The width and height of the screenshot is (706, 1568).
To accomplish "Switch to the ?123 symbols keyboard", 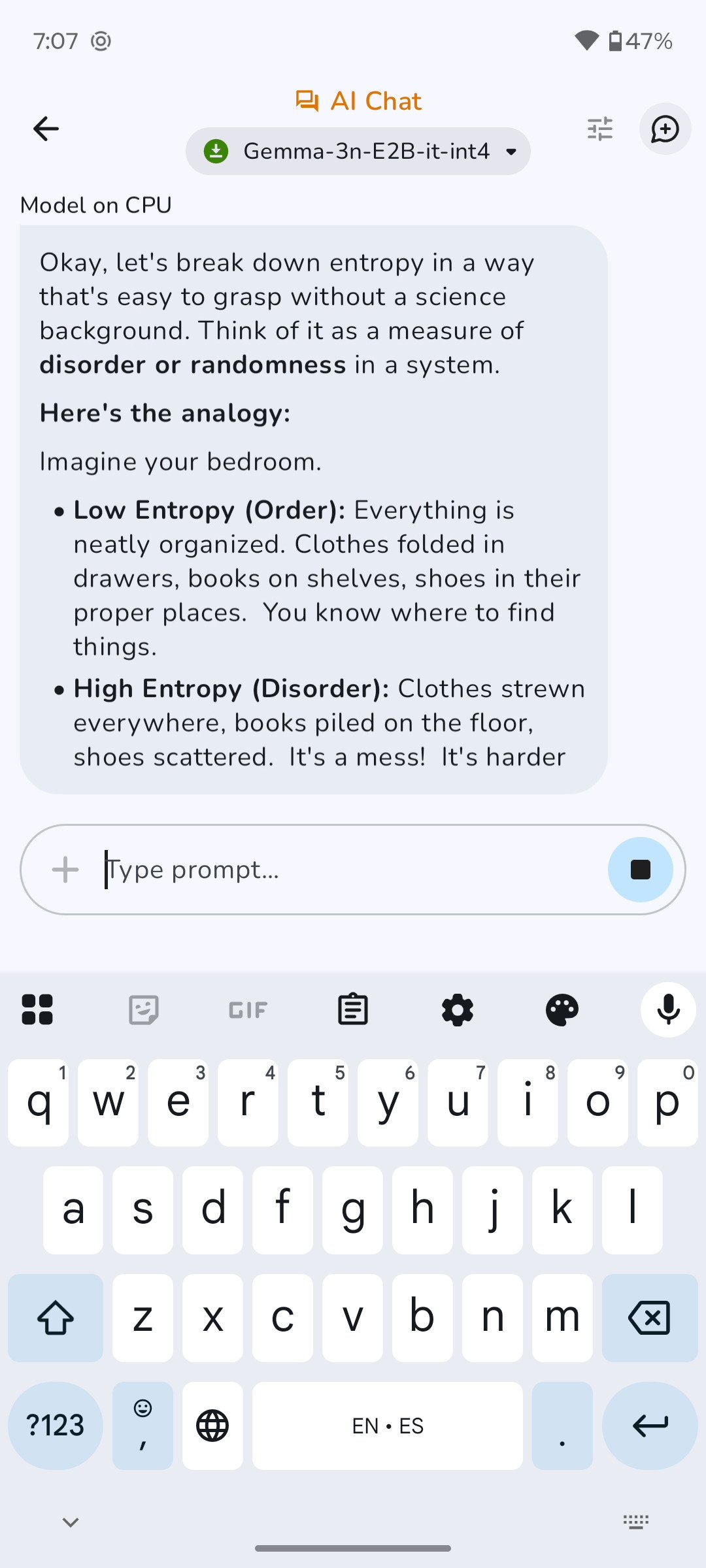I will point(56,1426).
